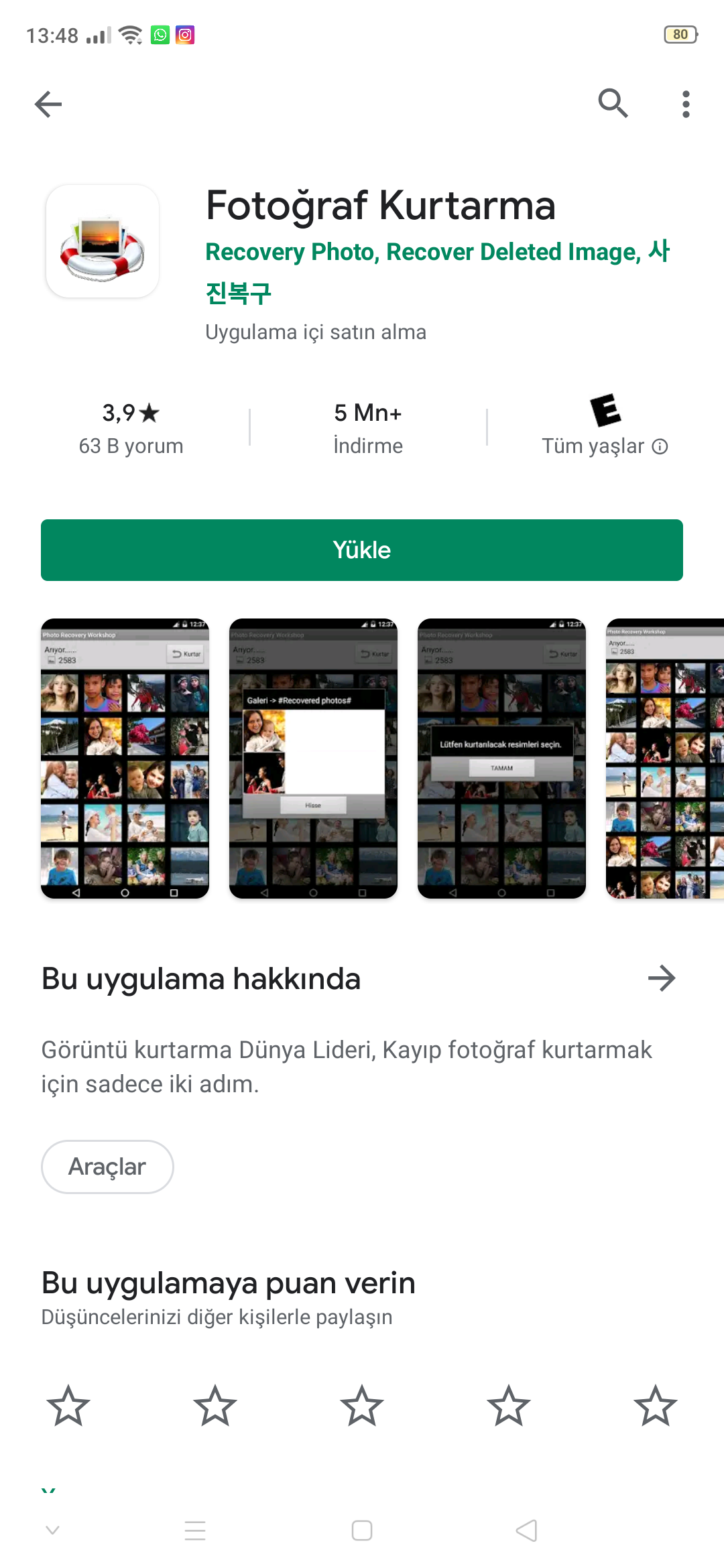
Task: Tap the system back triangle
Action: click(527, 1530)
